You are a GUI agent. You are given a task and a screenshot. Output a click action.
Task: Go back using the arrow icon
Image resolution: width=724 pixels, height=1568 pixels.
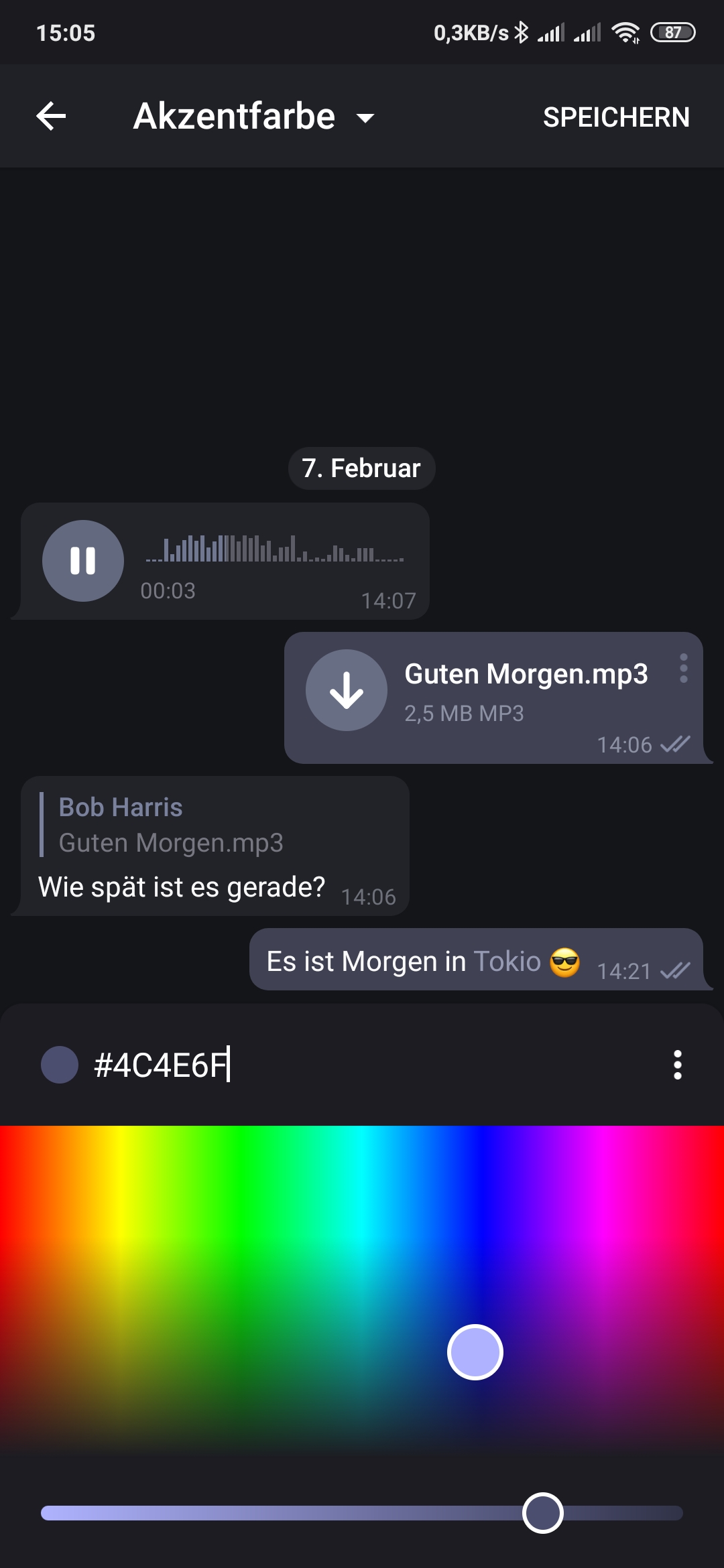point(51,117)
